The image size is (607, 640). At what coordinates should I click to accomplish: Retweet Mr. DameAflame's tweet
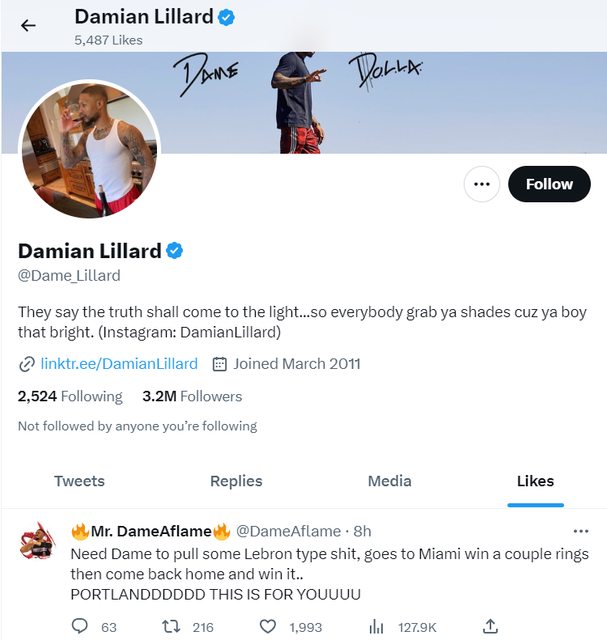(171, 627)
